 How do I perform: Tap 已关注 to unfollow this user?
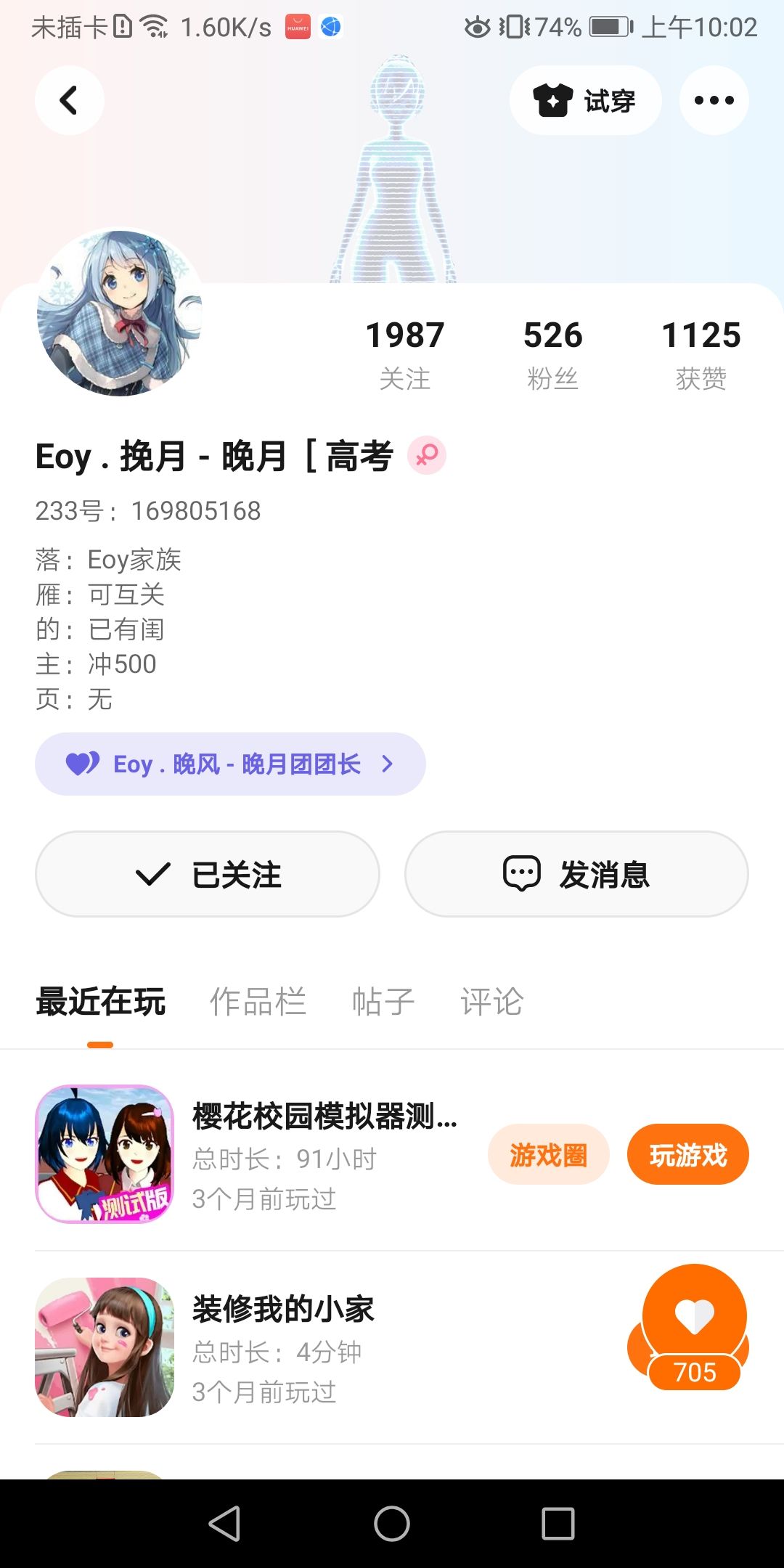208,874
